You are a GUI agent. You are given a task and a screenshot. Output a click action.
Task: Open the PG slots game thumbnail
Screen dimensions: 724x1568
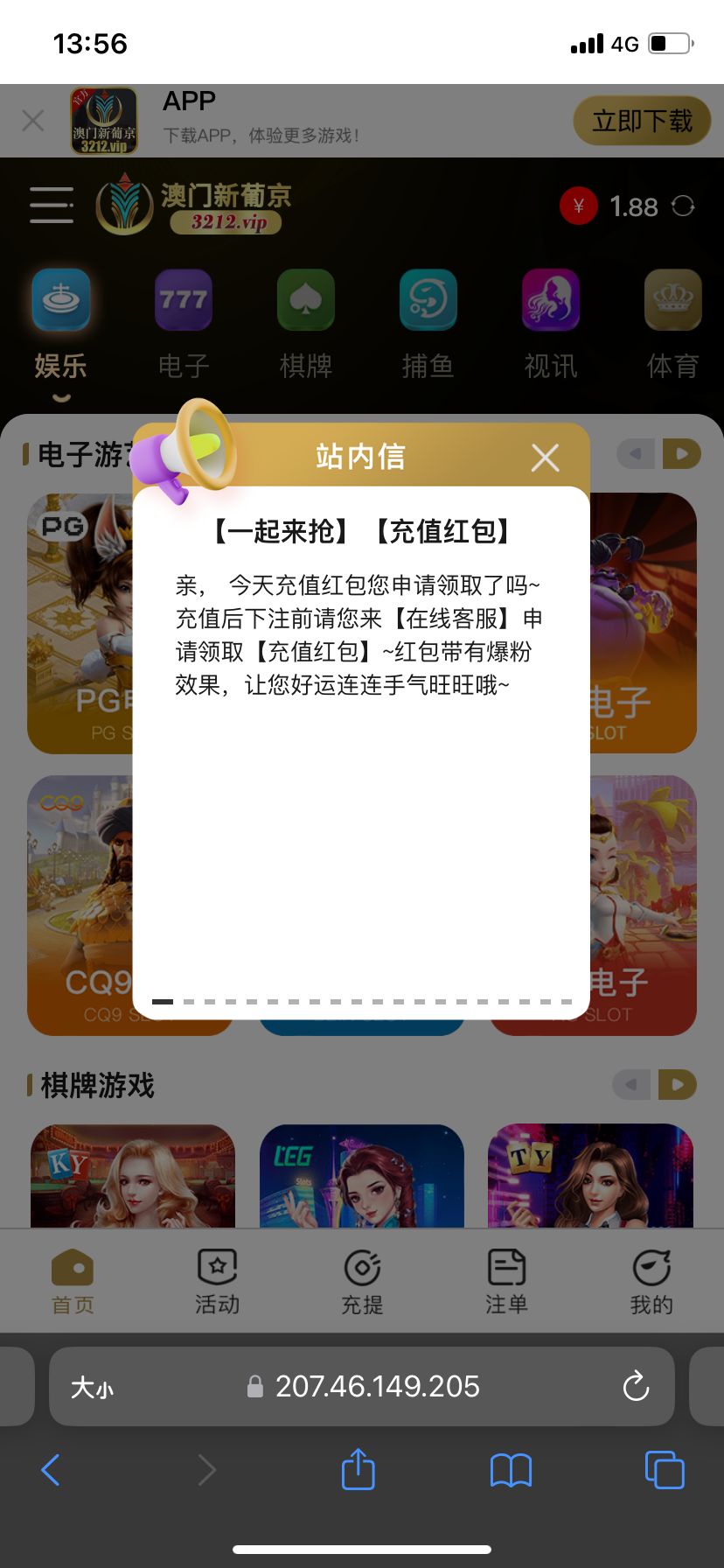click(87, 623)
